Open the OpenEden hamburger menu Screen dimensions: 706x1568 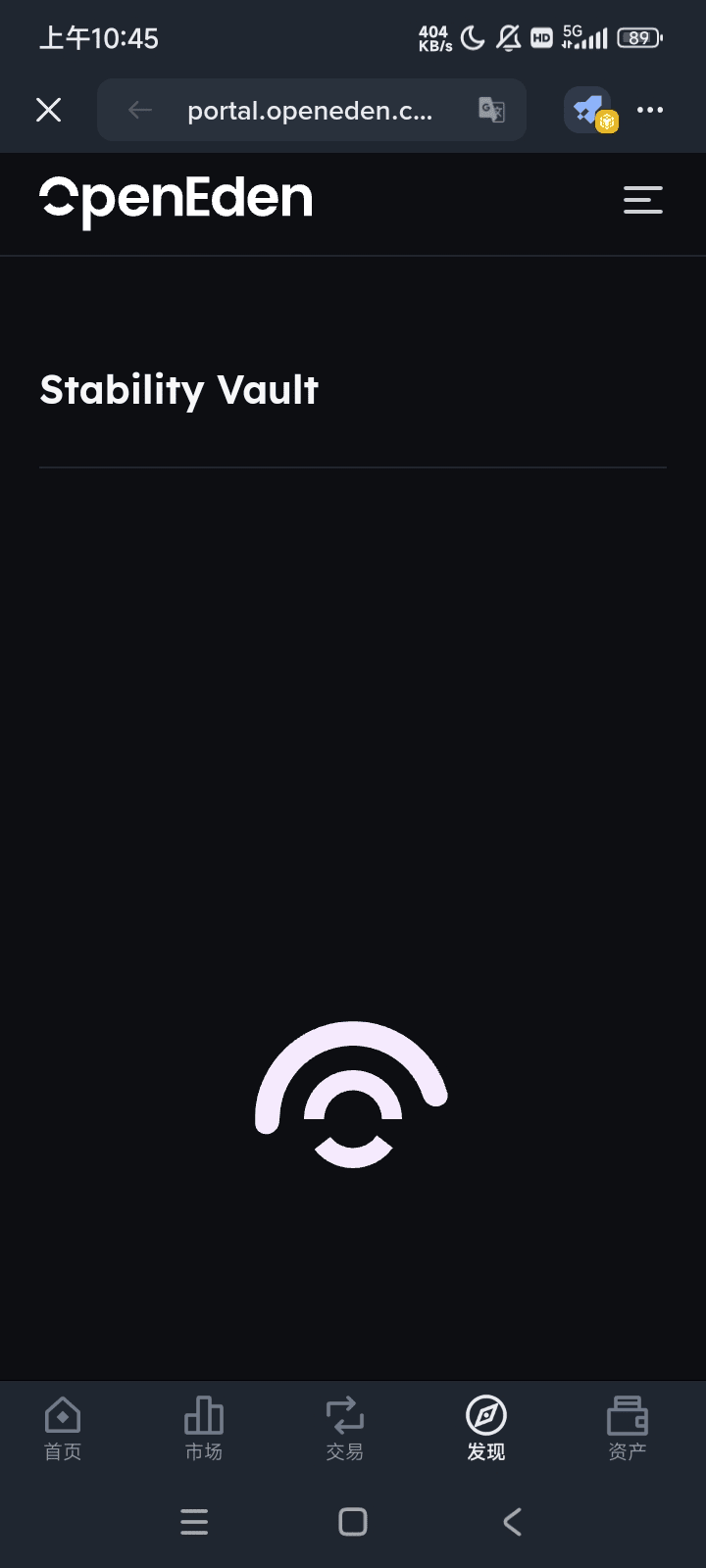(643, 200)
